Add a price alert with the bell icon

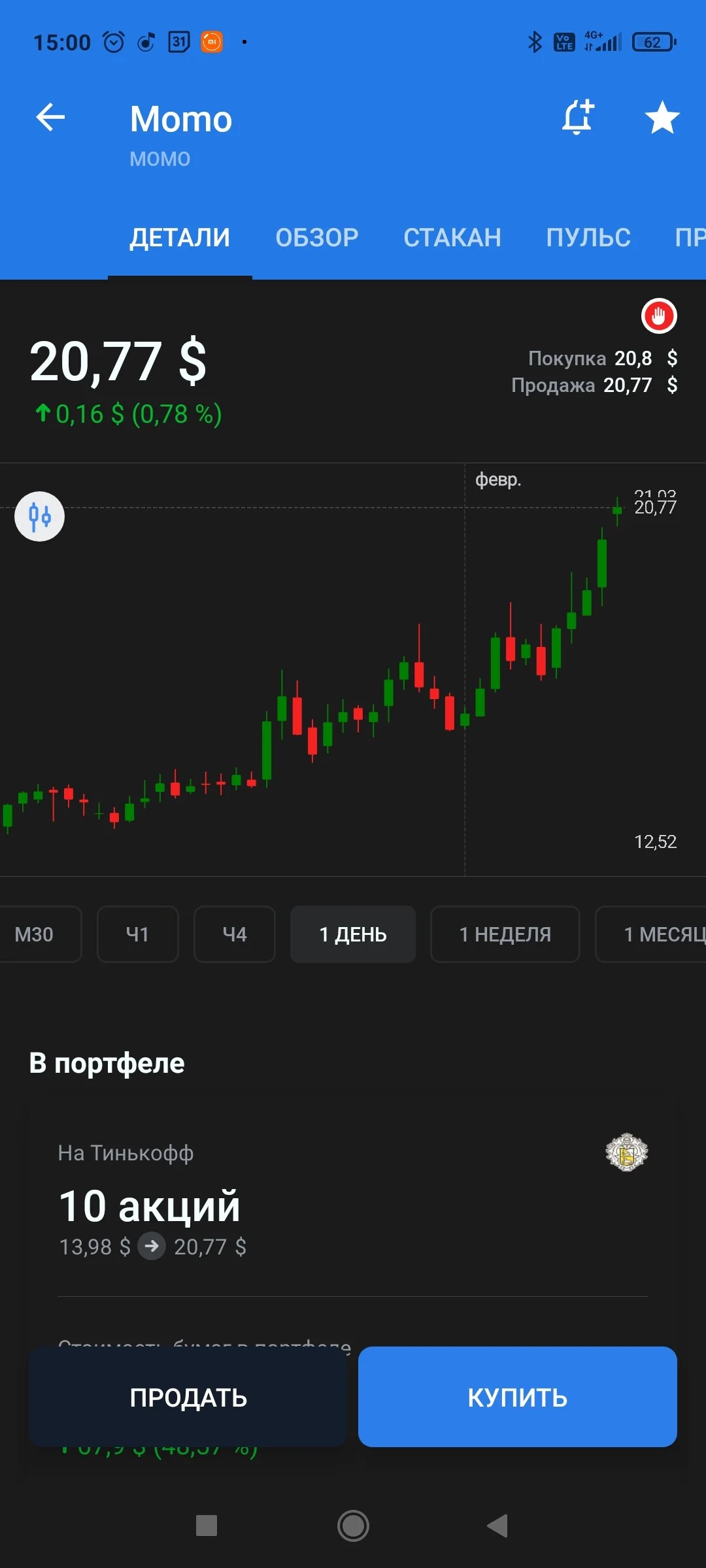point(579,118)
